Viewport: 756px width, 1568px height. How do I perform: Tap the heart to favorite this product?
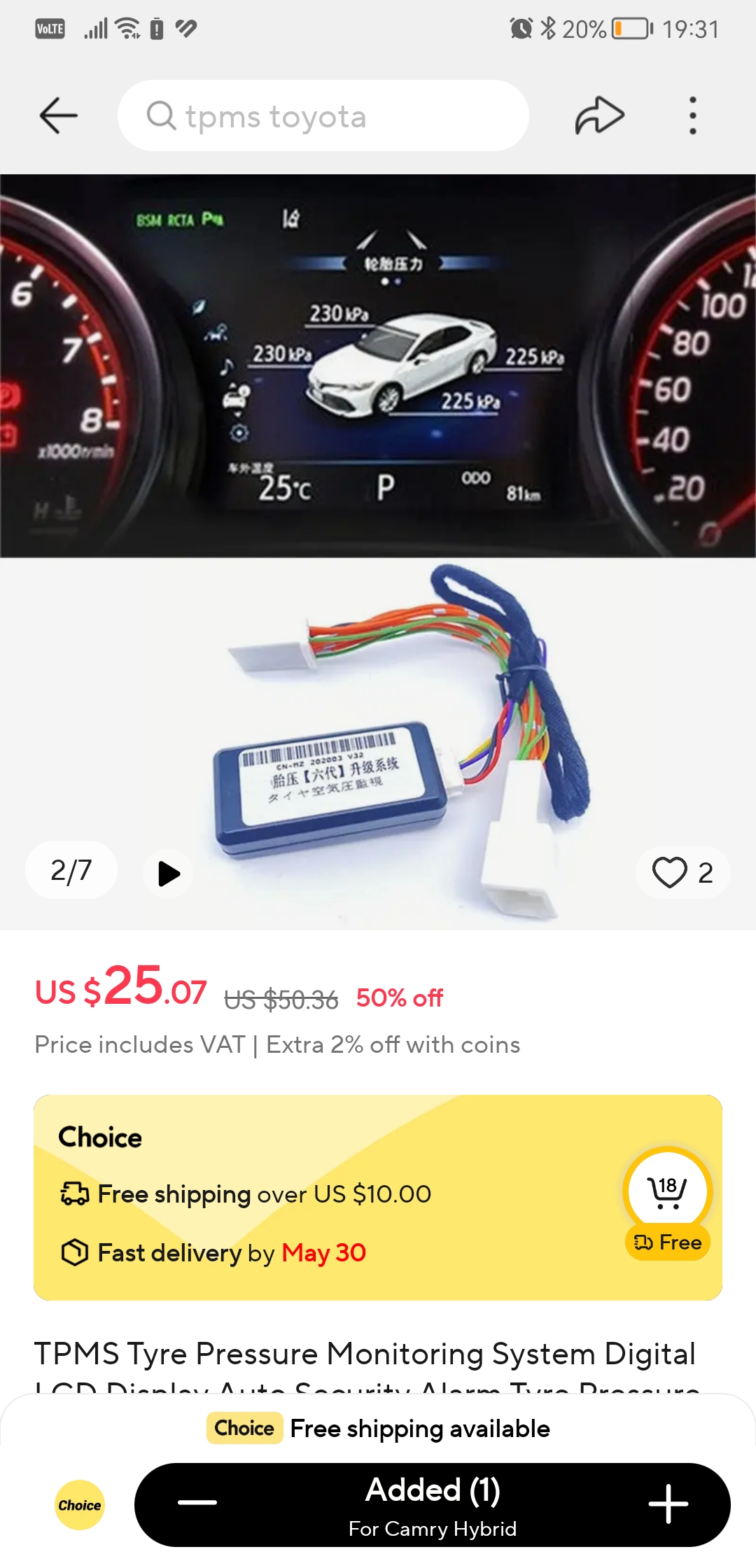[x=670, y=871]
